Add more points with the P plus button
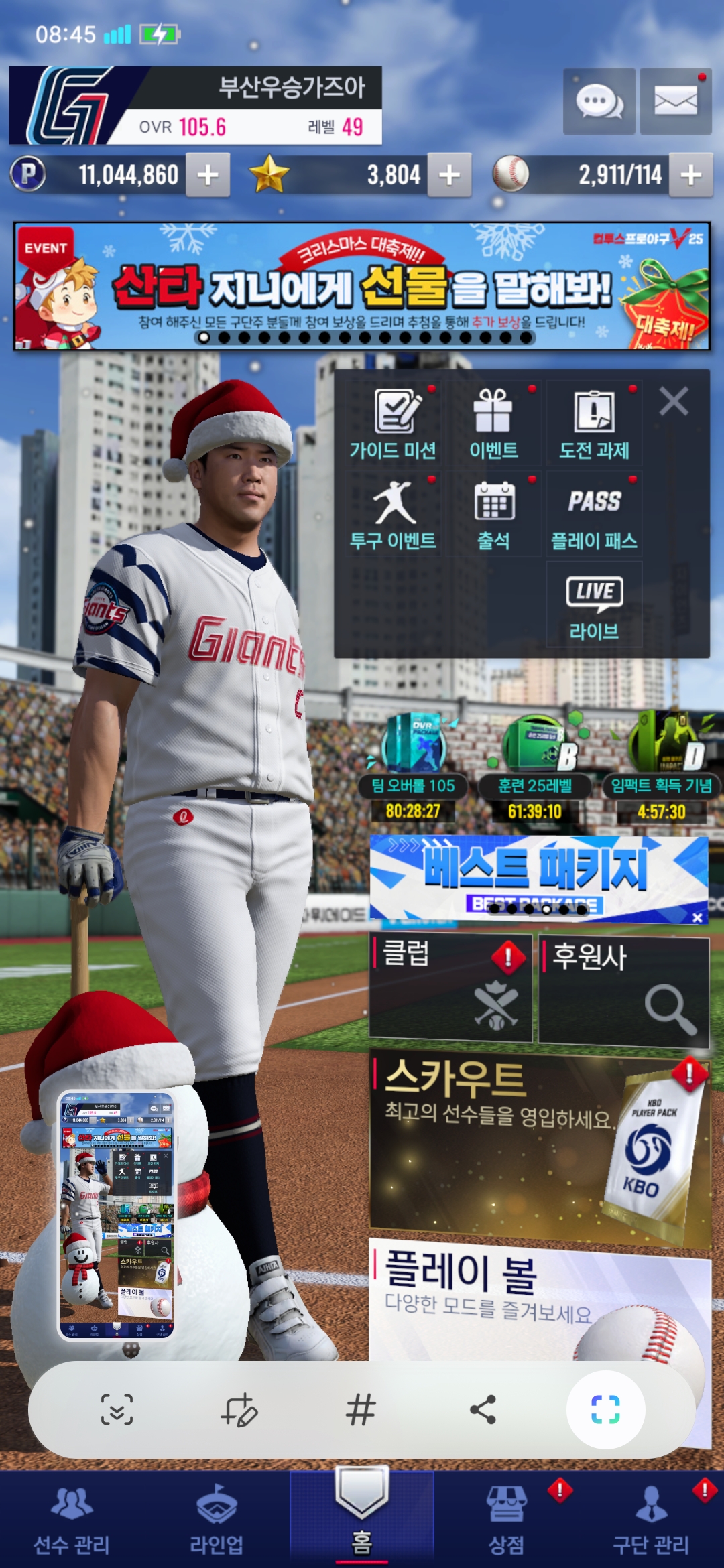 [208, 175]
